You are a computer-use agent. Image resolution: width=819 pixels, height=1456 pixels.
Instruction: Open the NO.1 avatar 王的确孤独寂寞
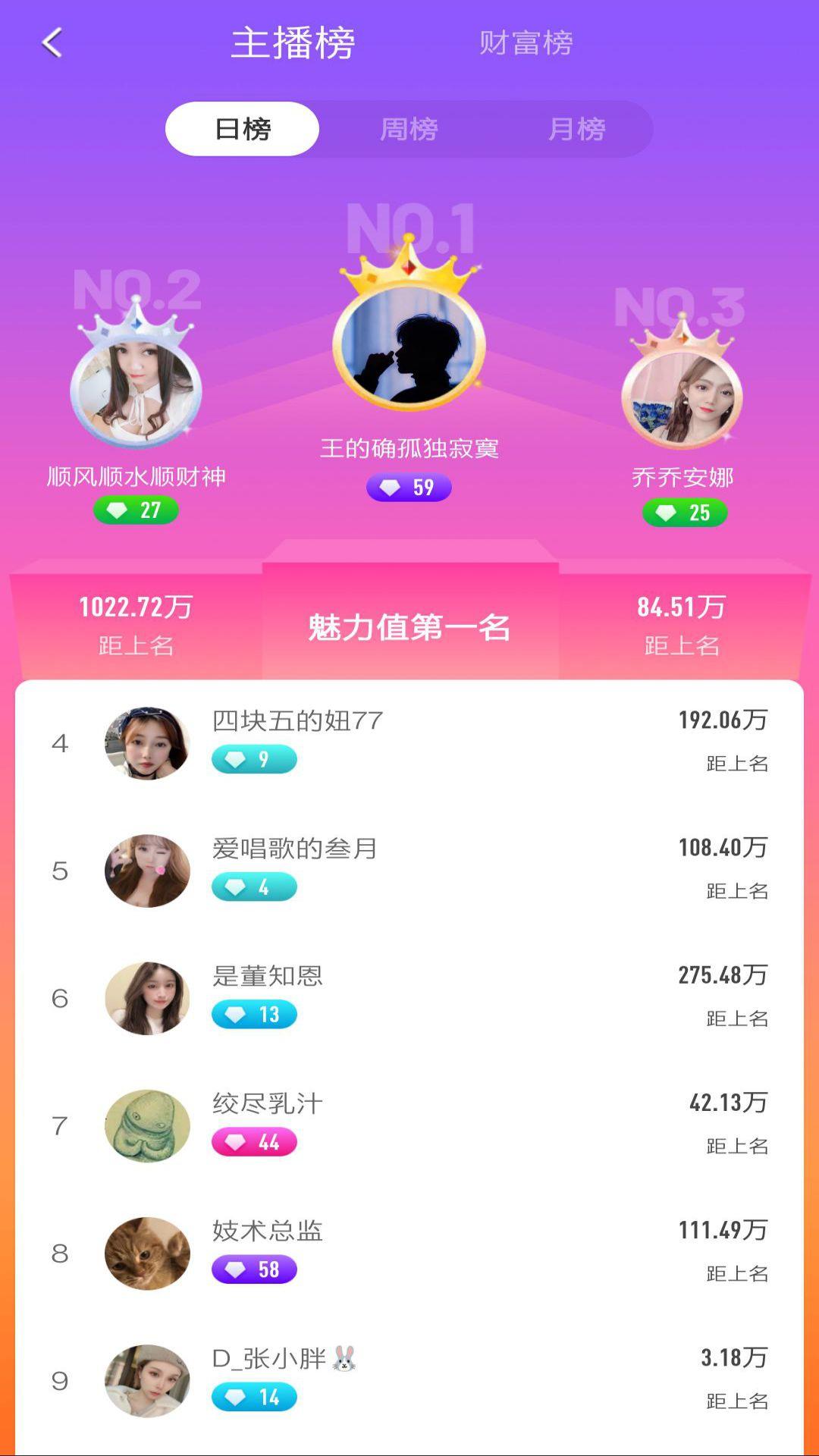click(409, 345)
